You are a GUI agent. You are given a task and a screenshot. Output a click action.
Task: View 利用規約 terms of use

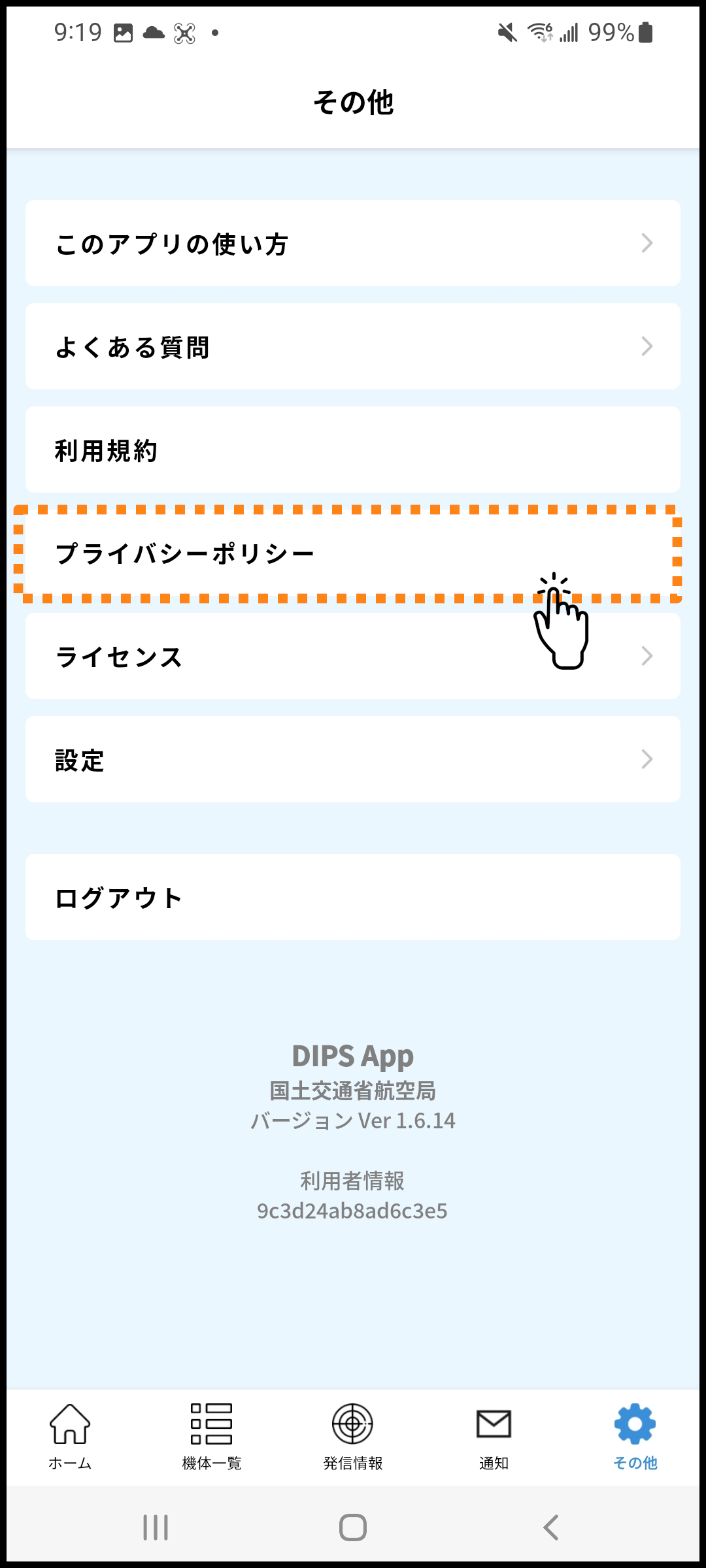(353, 449)
